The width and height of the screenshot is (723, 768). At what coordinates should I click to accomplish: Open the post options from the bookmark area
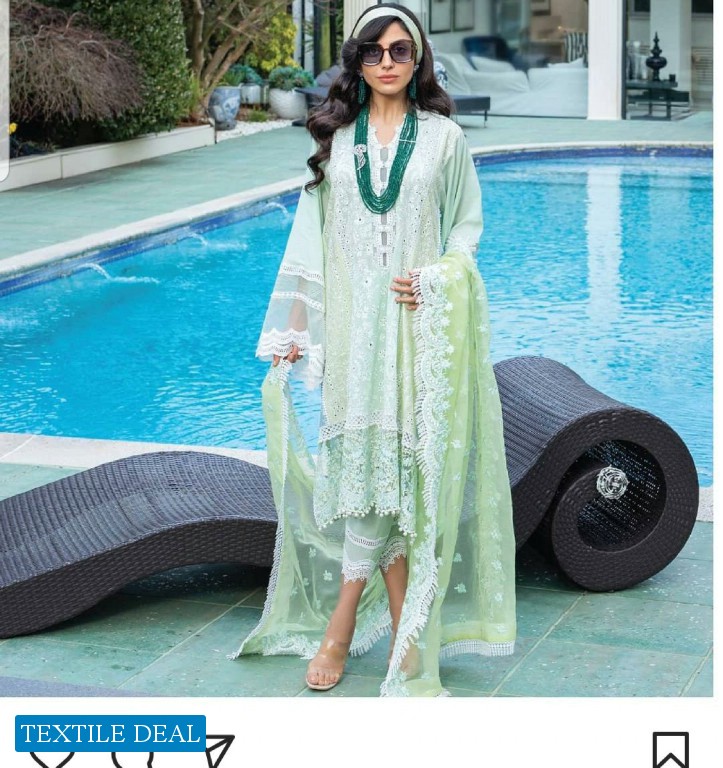[x=670, y=750]
